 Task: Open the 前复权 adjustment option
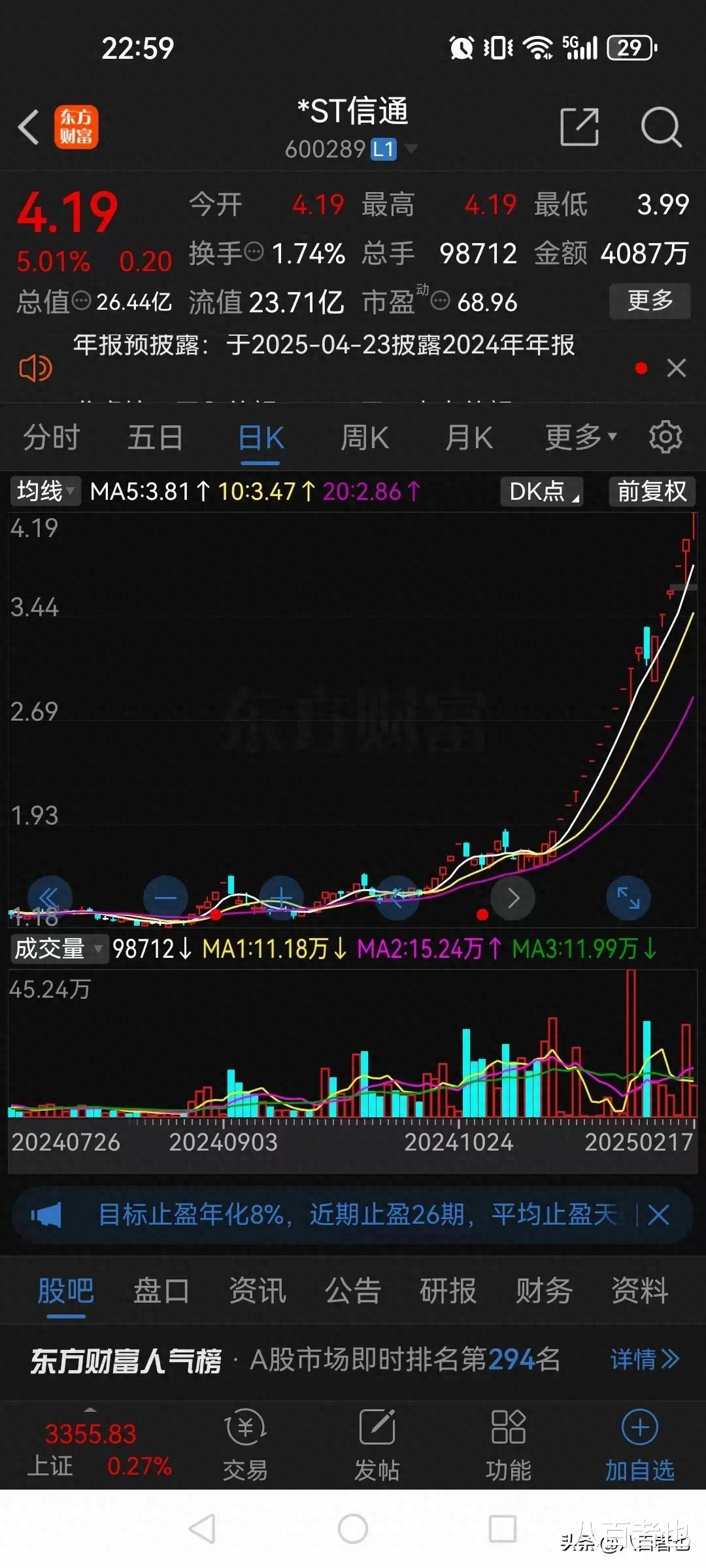(652, 491)
